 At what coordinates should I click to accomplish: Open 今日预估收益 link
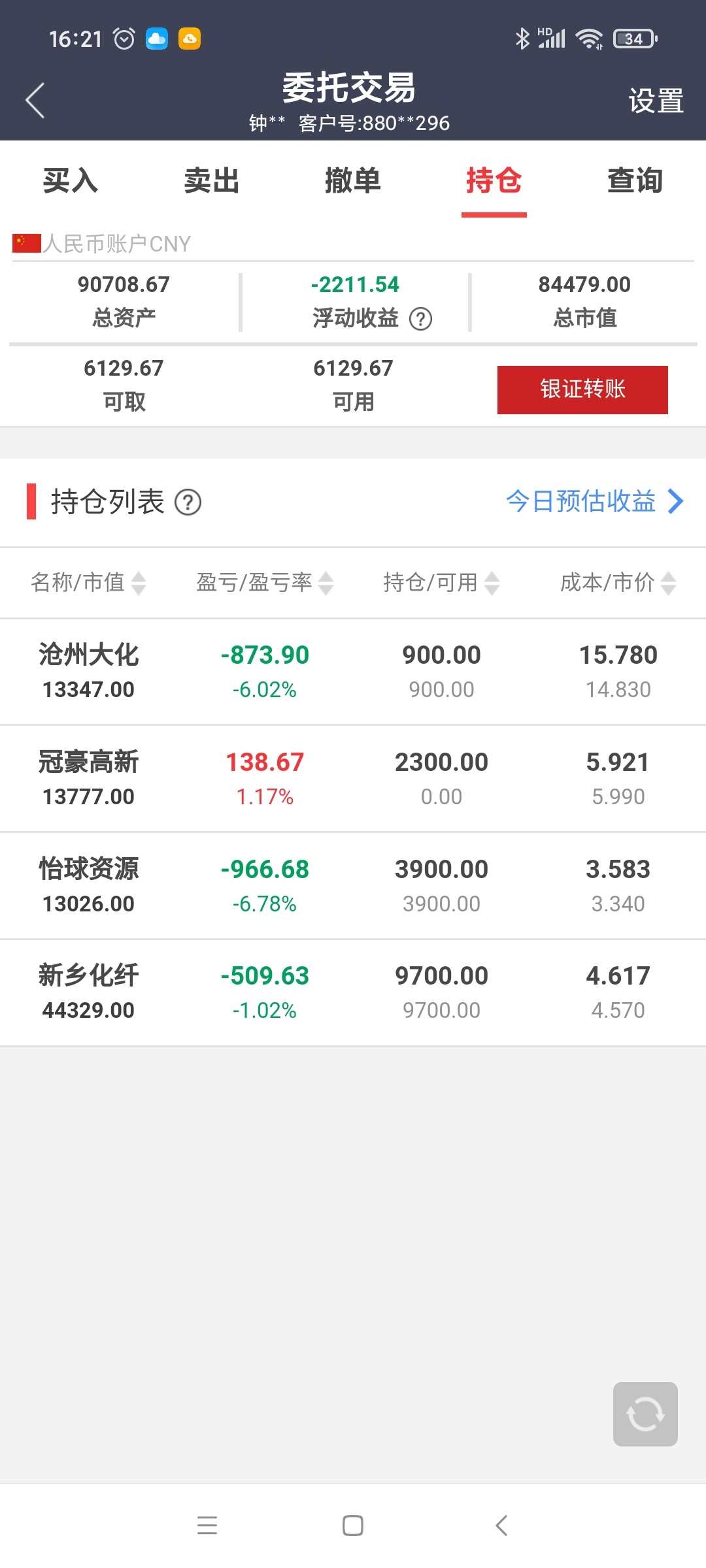595,501
